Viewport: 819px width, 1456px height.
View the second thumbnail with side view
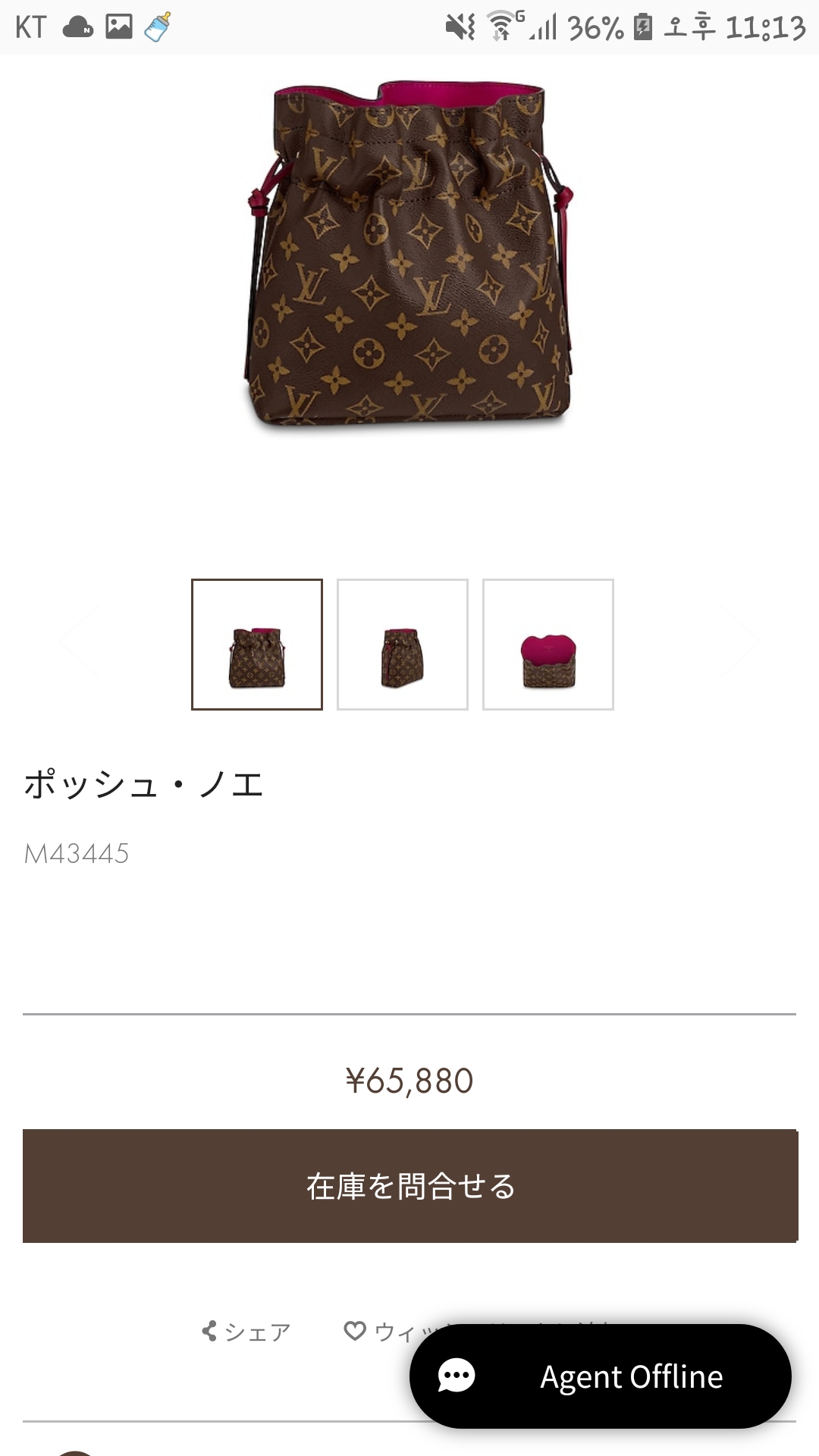pyautogui.click(x=403, y=645)
